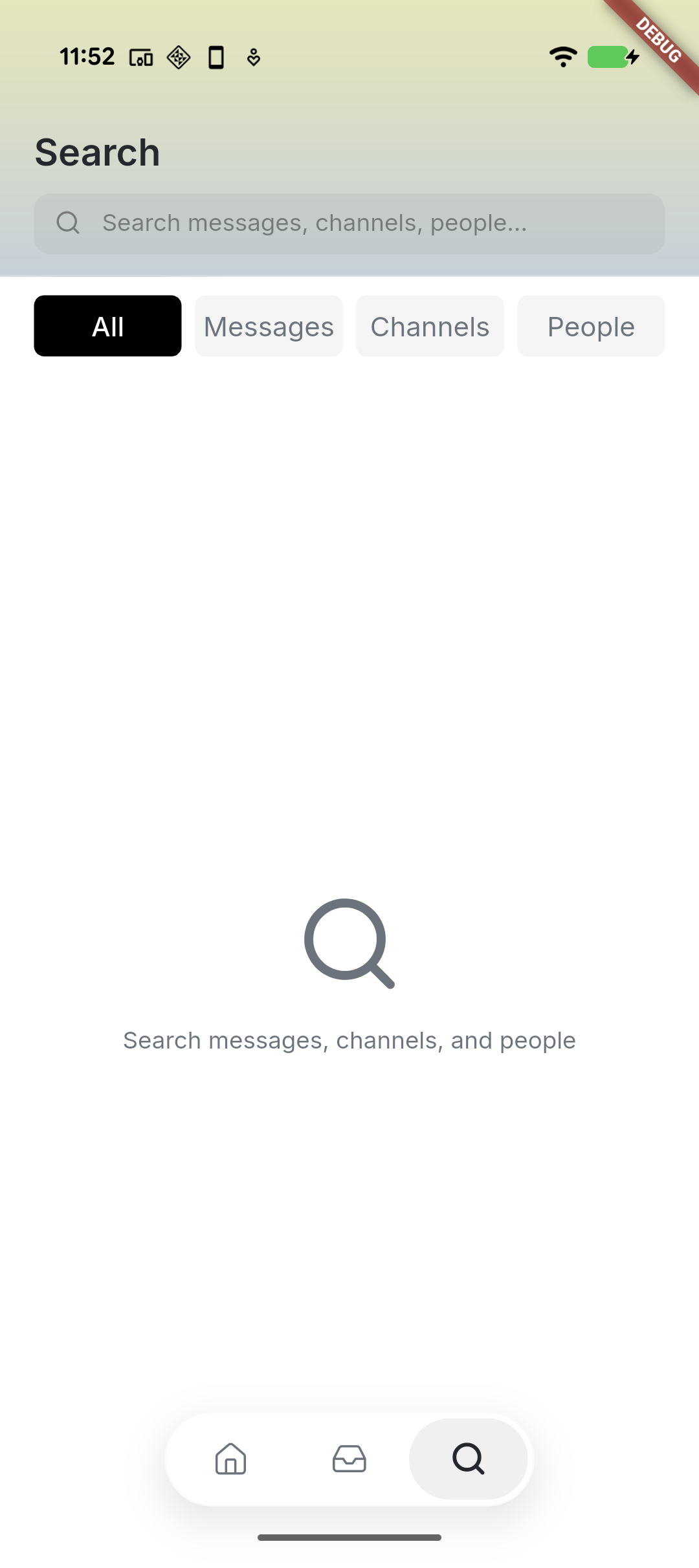
Task: Select the All filter chip
Action: tap(107, 326)
